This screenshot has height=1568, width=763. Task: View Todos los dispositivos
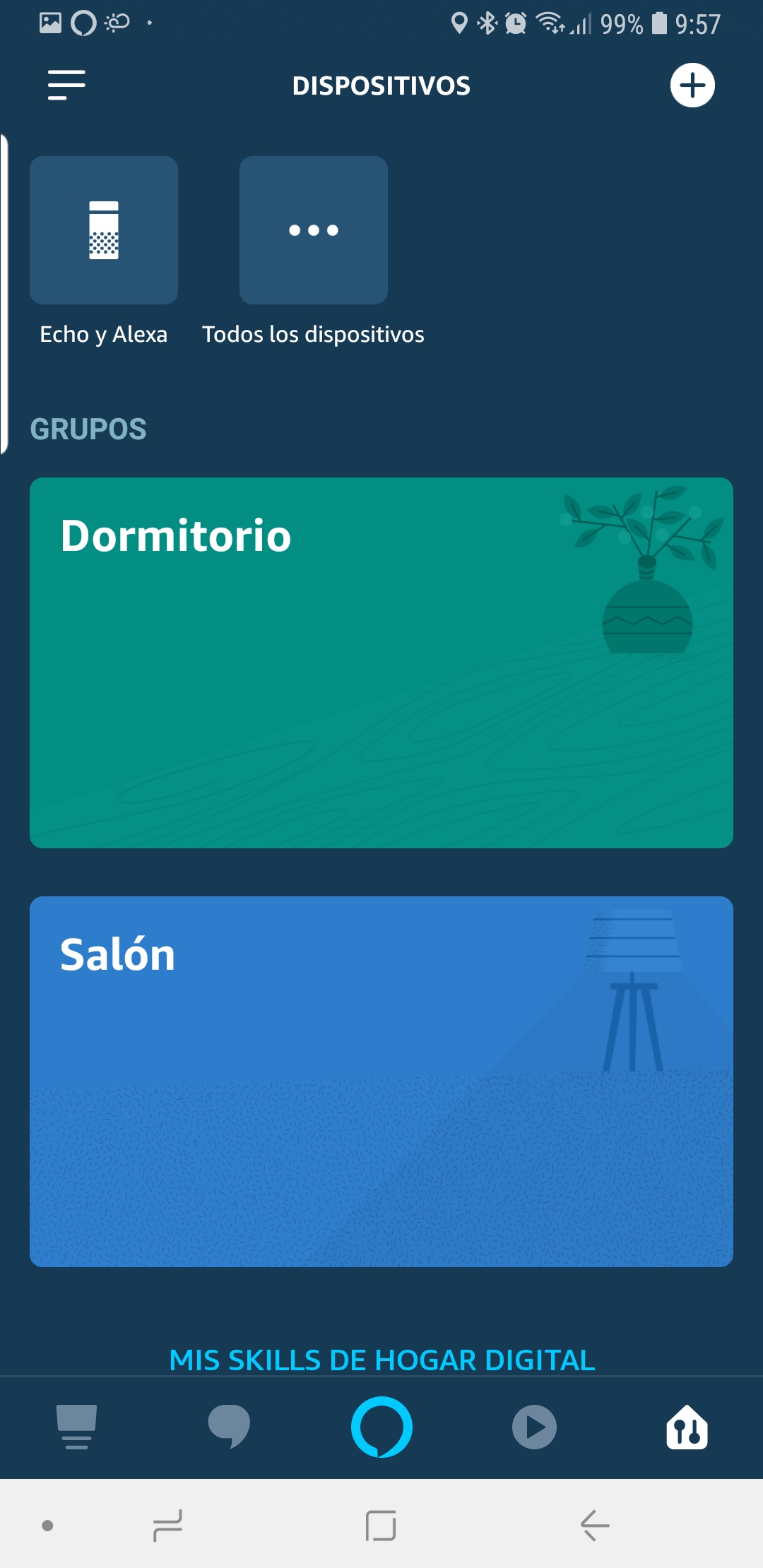pyautogui.click(x=314, y=230)
